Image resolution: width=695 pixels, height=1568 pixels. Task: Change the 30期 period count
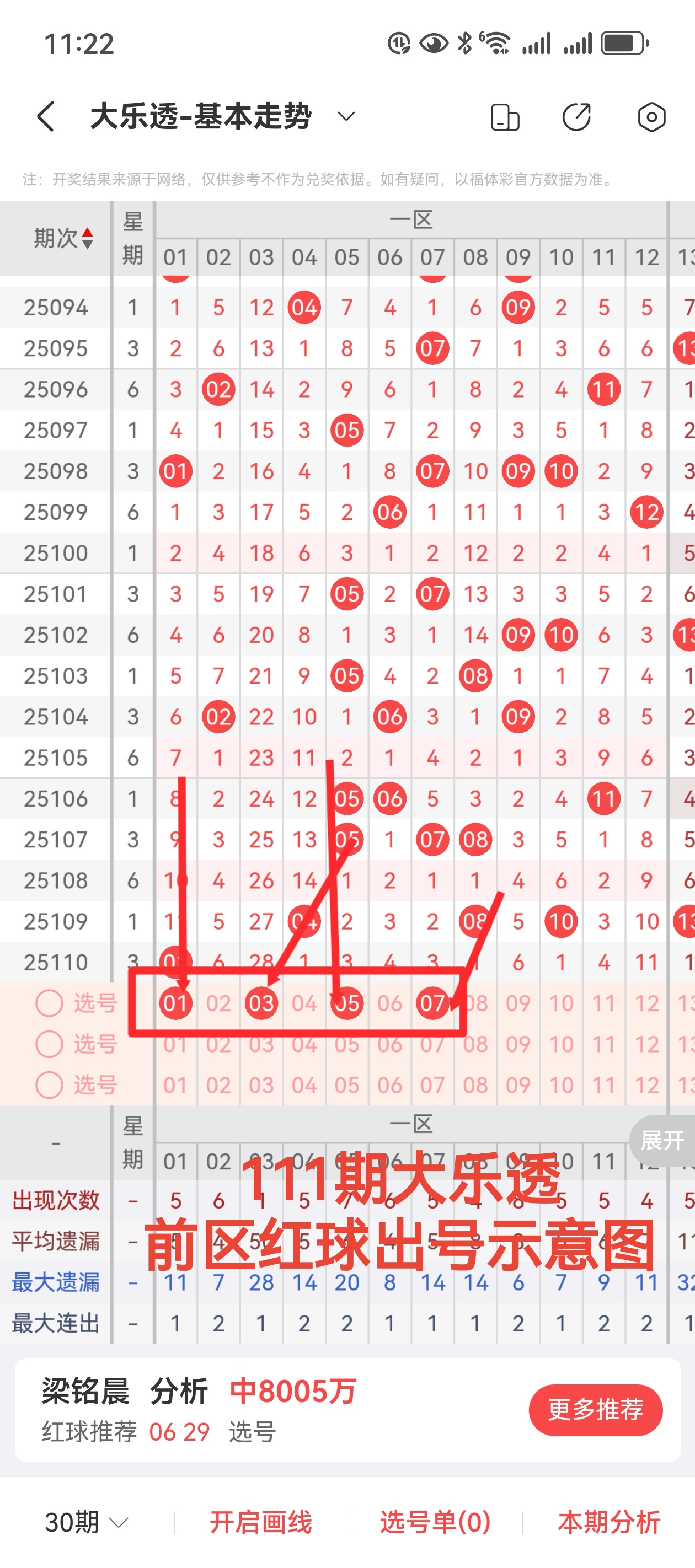click(87, 1522)
